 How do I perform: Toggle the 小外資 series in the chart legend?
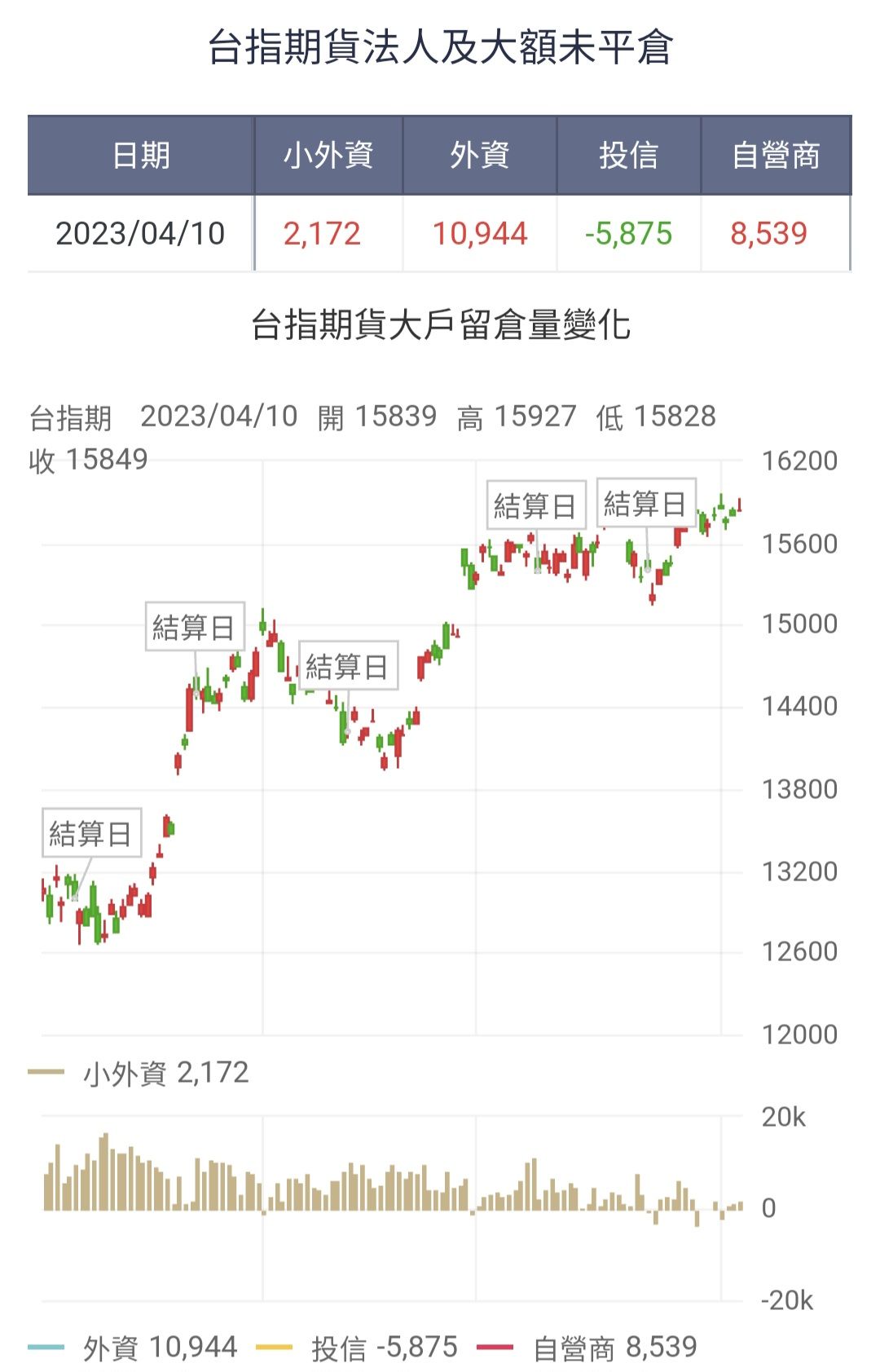tap(139, 1073)
